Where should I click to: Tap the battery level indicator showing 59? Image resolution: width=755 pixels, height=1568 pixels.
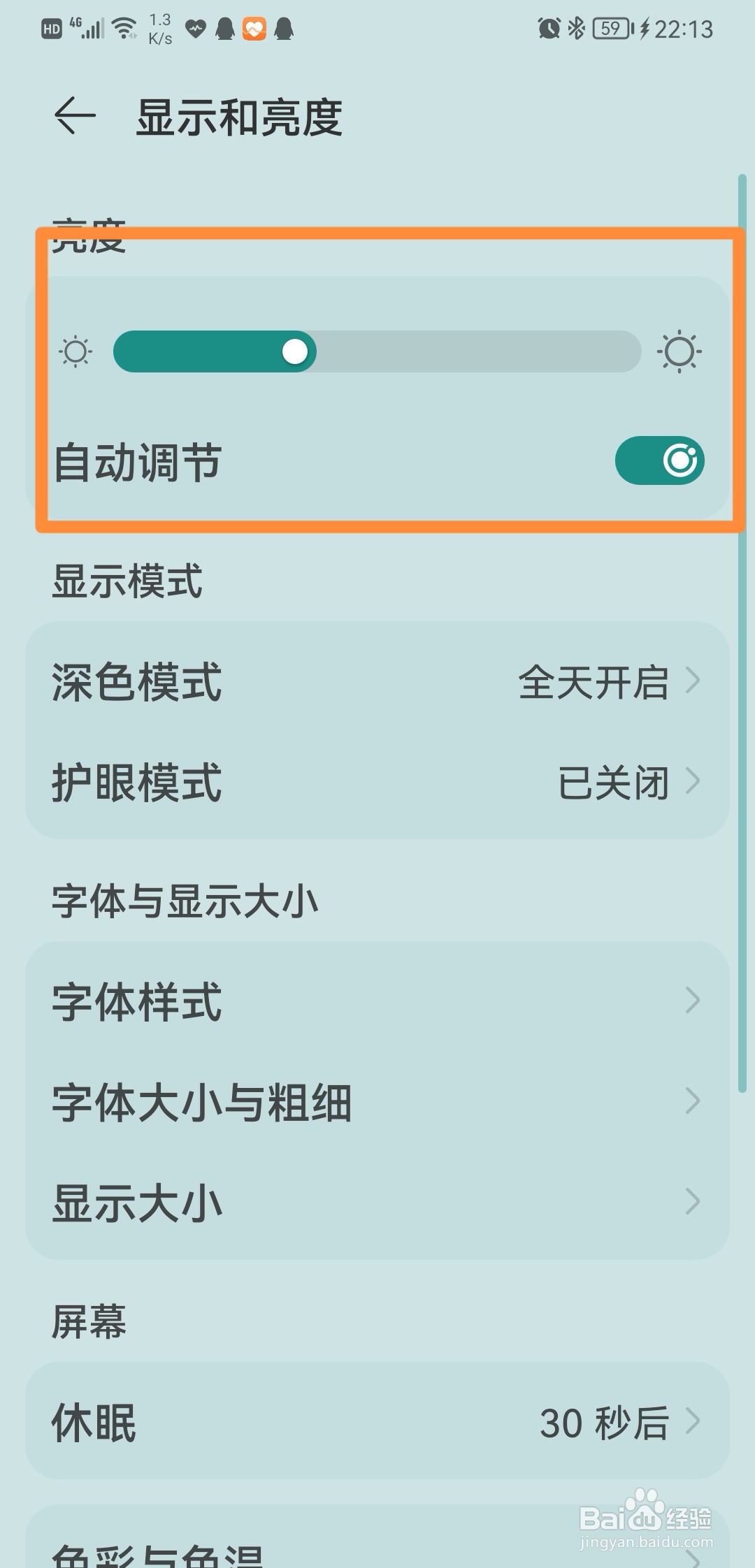(610, 28)
